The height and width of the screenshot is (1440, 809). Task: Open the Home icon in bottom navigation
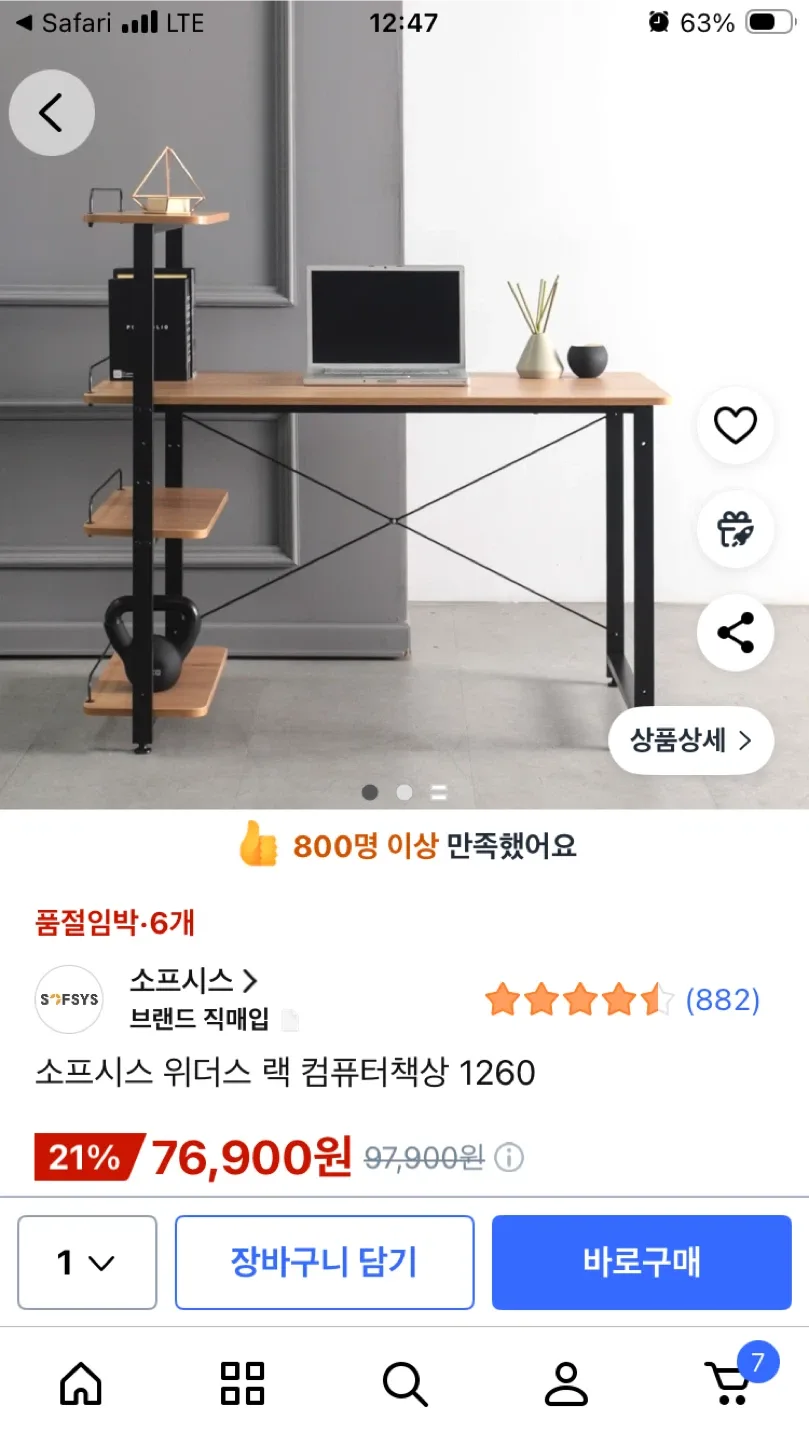[80, 1385]
